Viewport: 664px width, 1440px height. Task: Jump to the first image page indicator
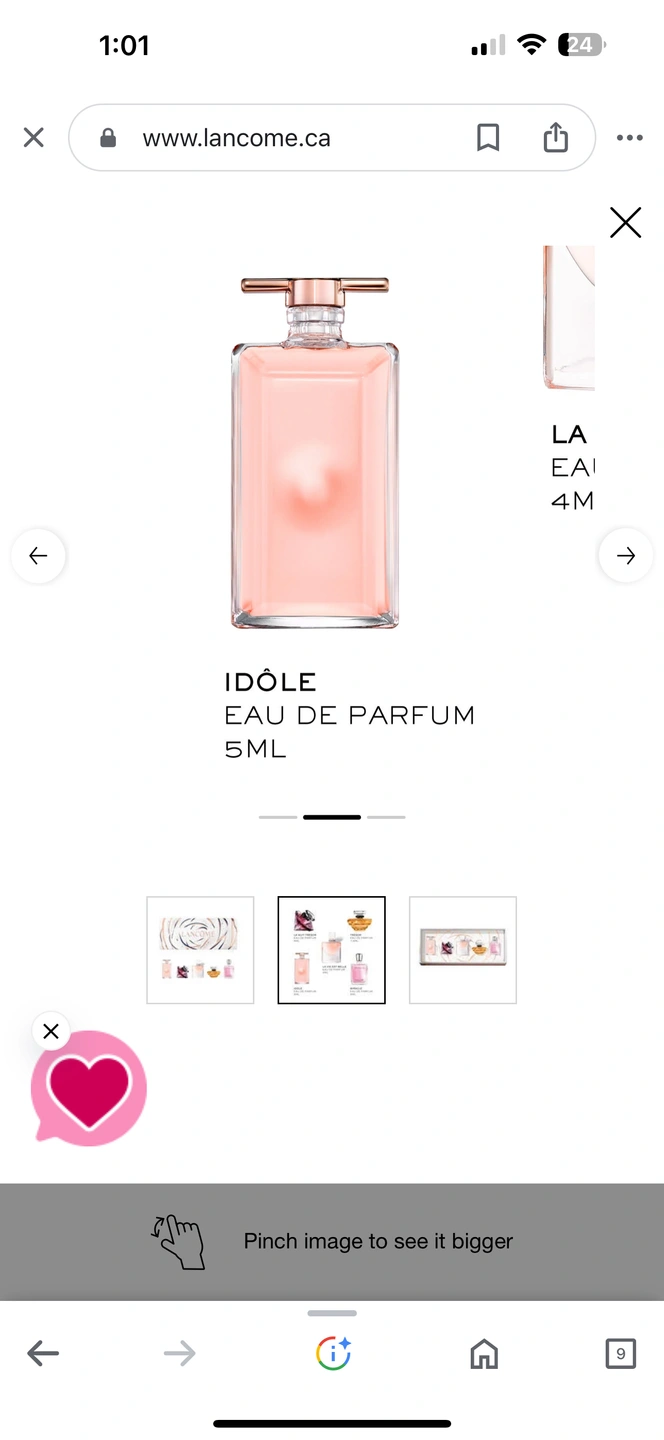(278, 817)
